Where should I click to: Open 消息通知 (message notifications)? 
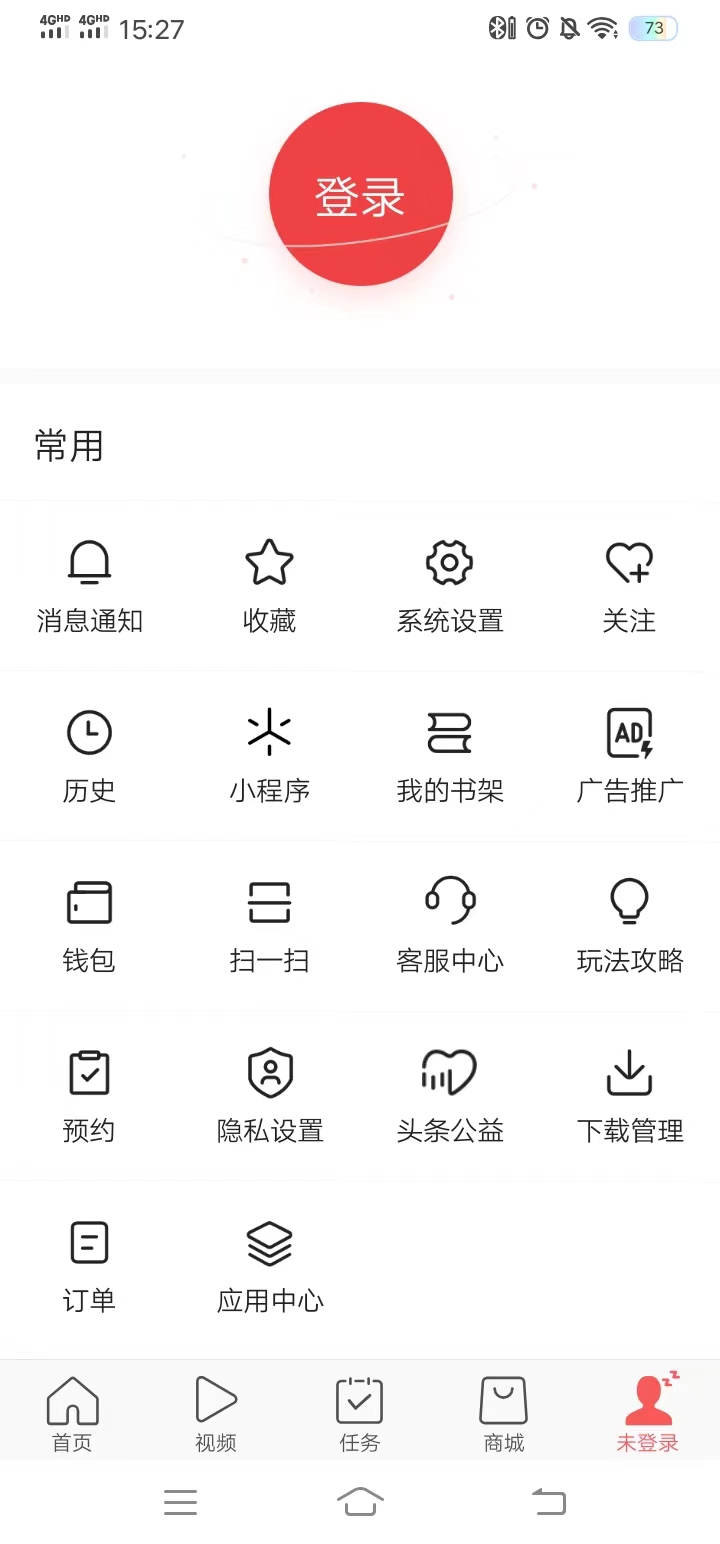tap(89, 585)
